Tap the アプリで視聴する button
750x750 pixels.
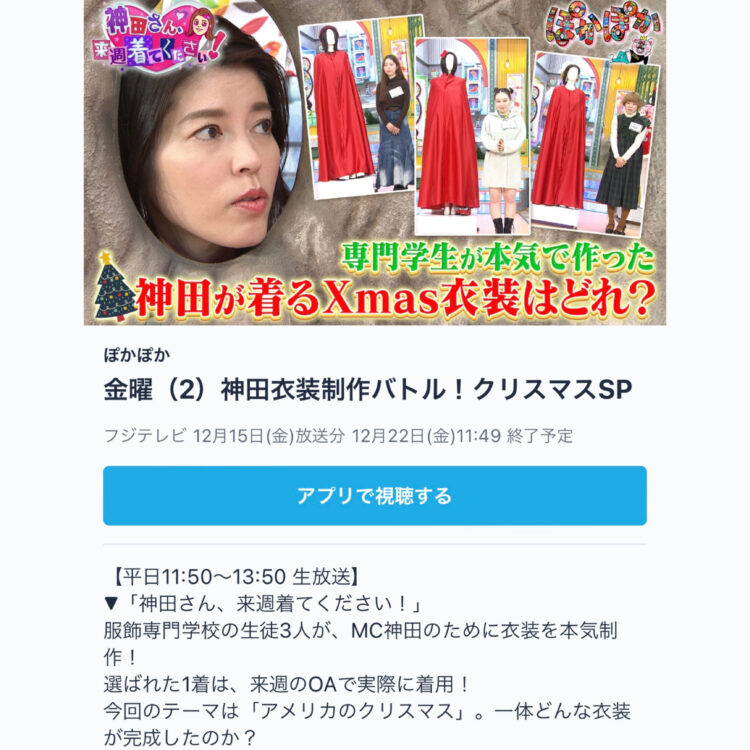[374, 496]
